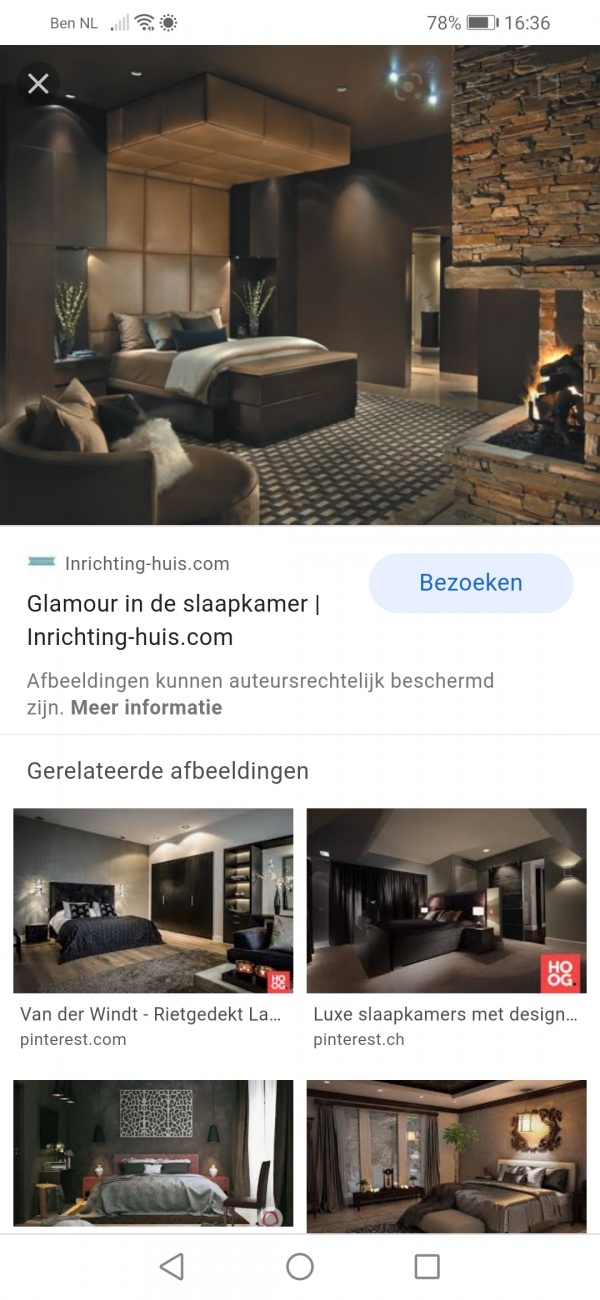Close the image viewer
Viewport: 600px width, 1300px height.
tap(38, 84)
